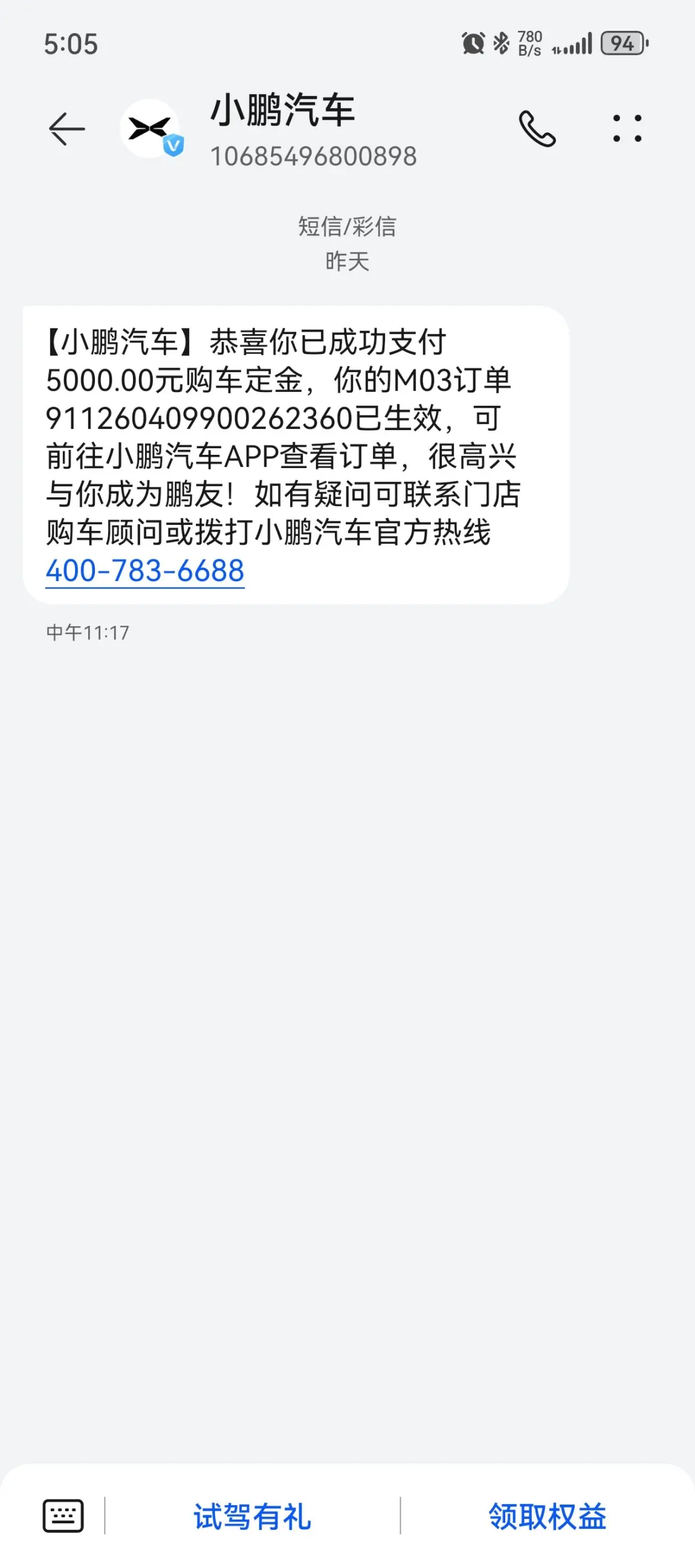Open the four-dot more options menu
The height and width of the screenshot is (1568, 695).
pyautogui.click(x=627, y=129)
